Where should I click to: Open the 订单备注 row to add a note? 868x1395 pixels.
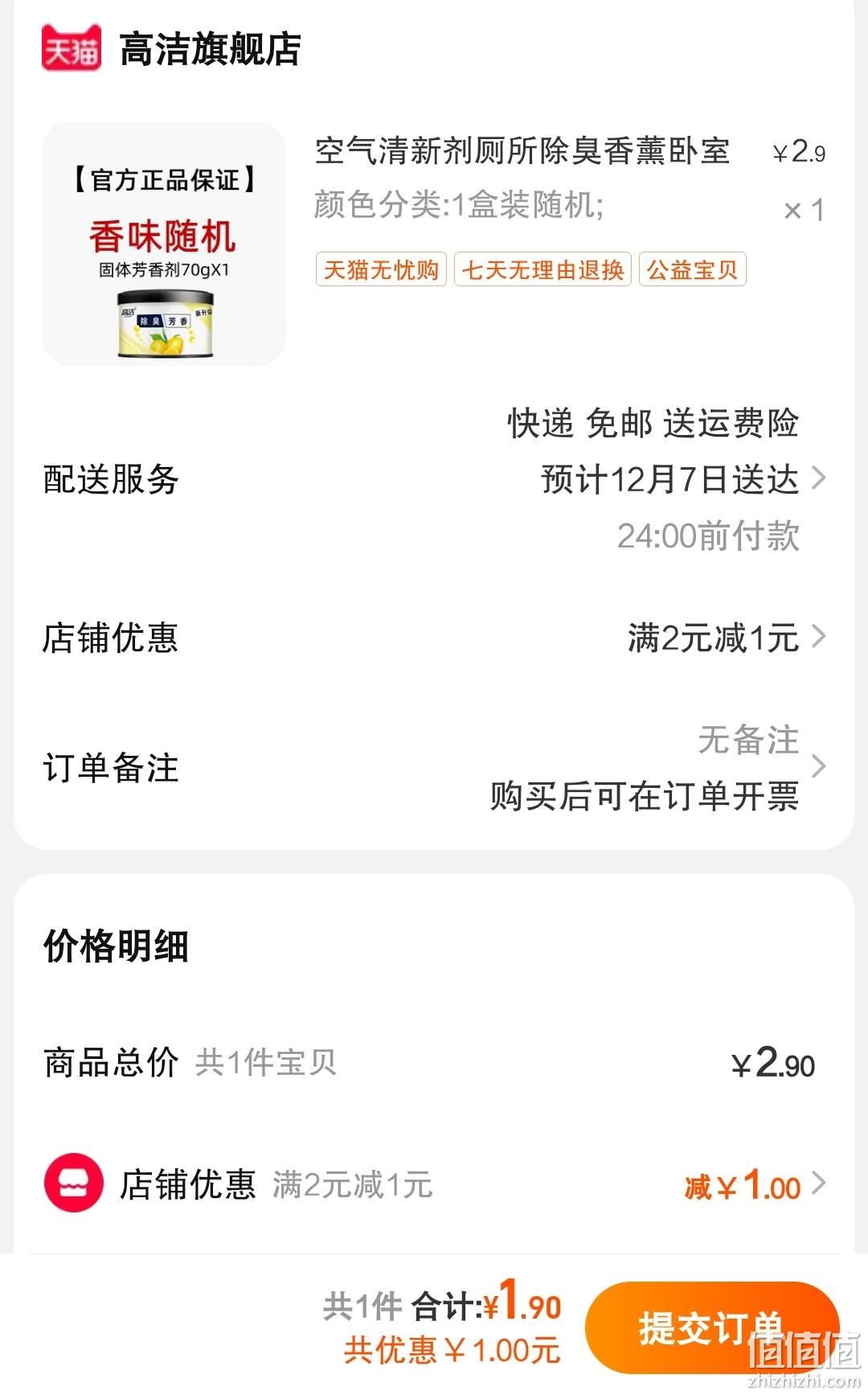[434, 768]
